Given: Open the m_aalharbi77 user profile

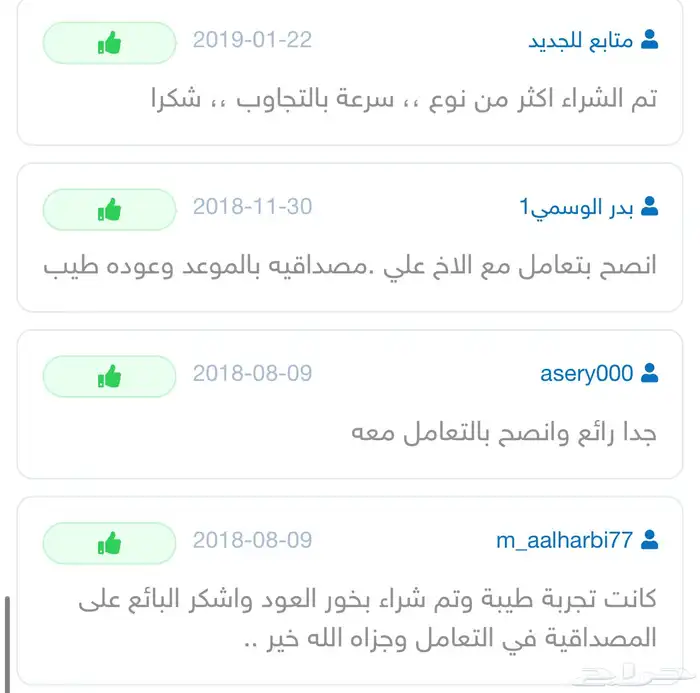Looking at the screenshot, I should [x=565, y=540].
